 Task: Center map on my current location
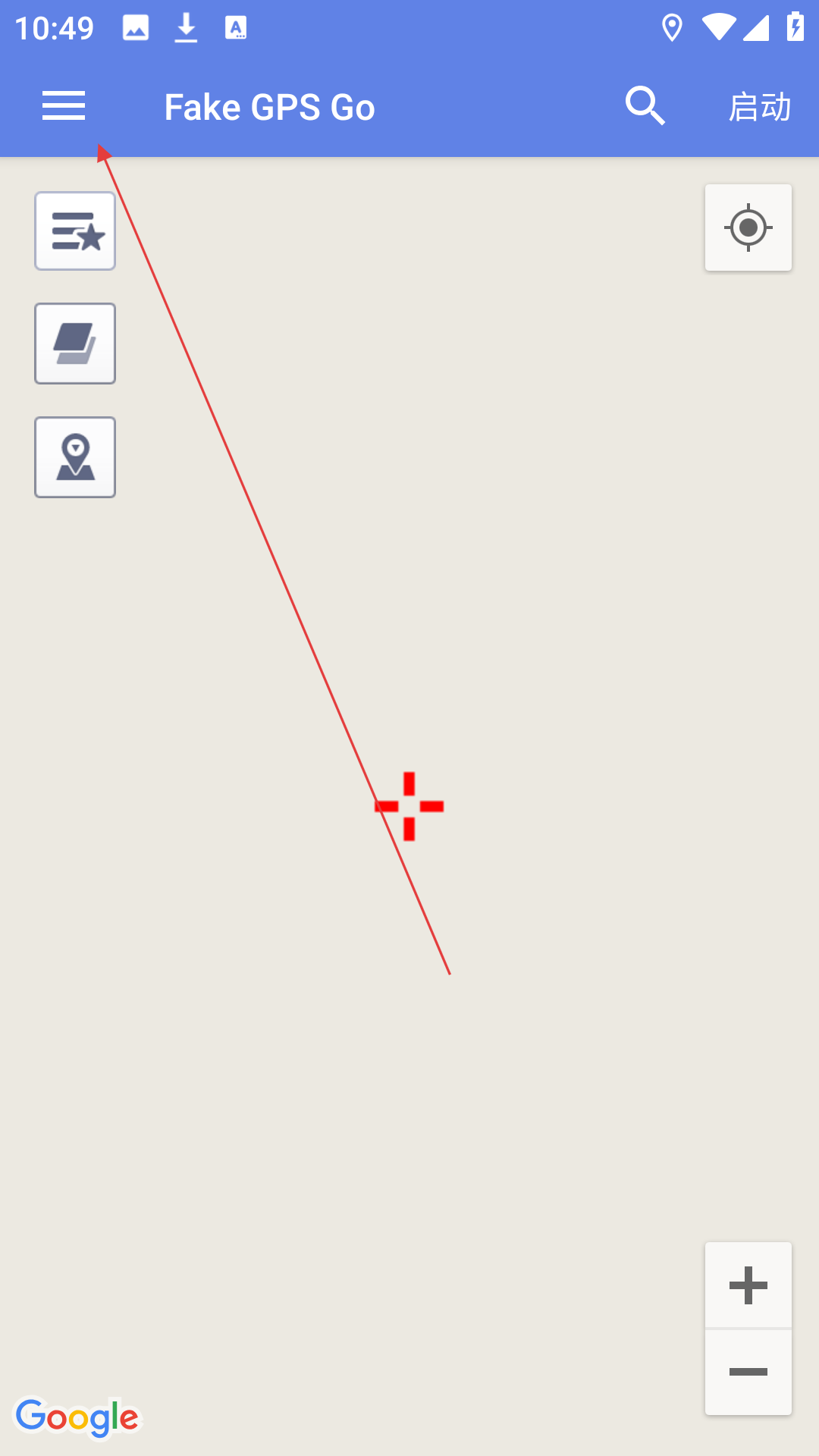[748, 227]
